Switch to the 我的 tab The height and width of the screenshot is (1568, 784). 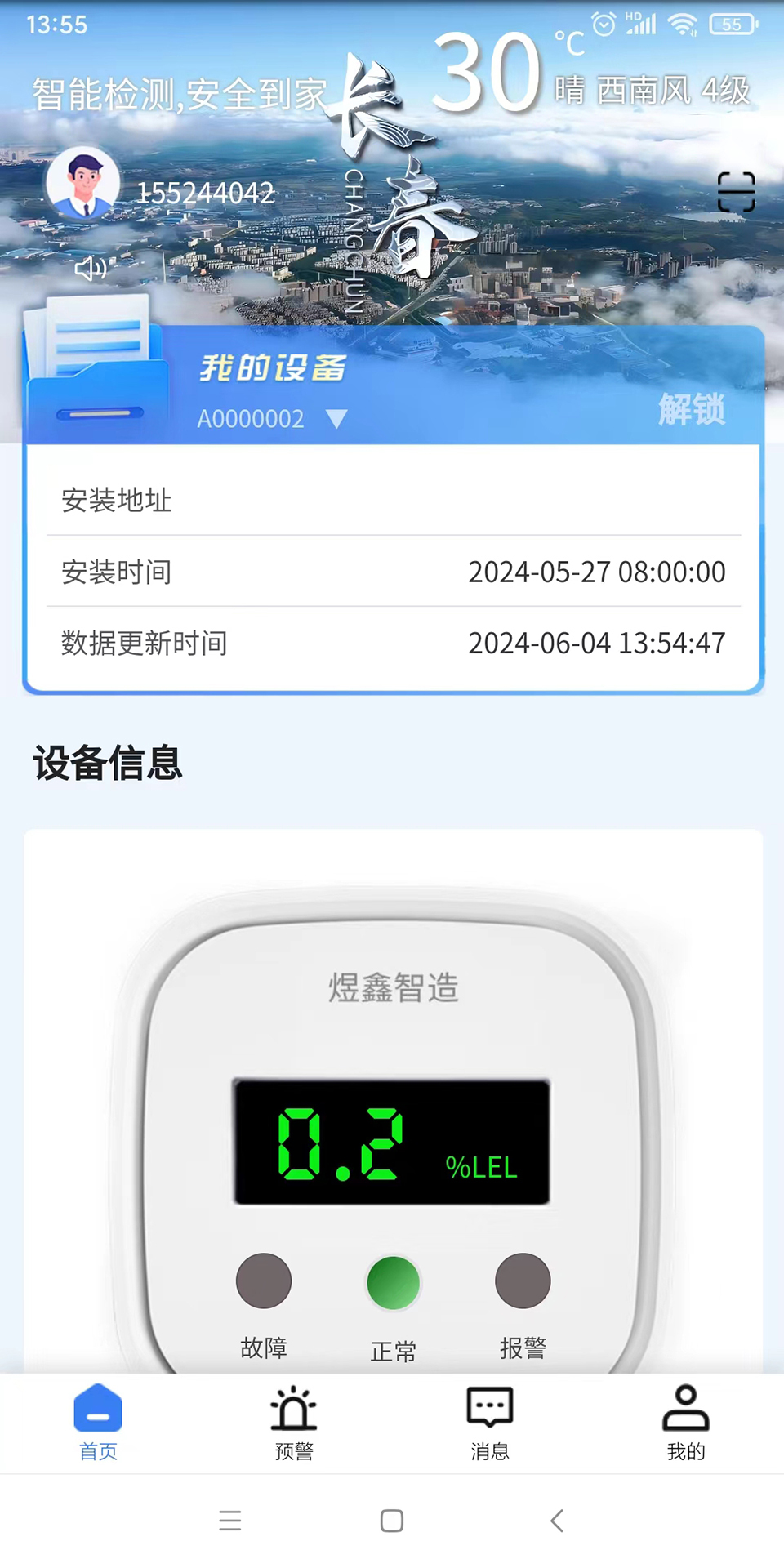coord(685,1425)
